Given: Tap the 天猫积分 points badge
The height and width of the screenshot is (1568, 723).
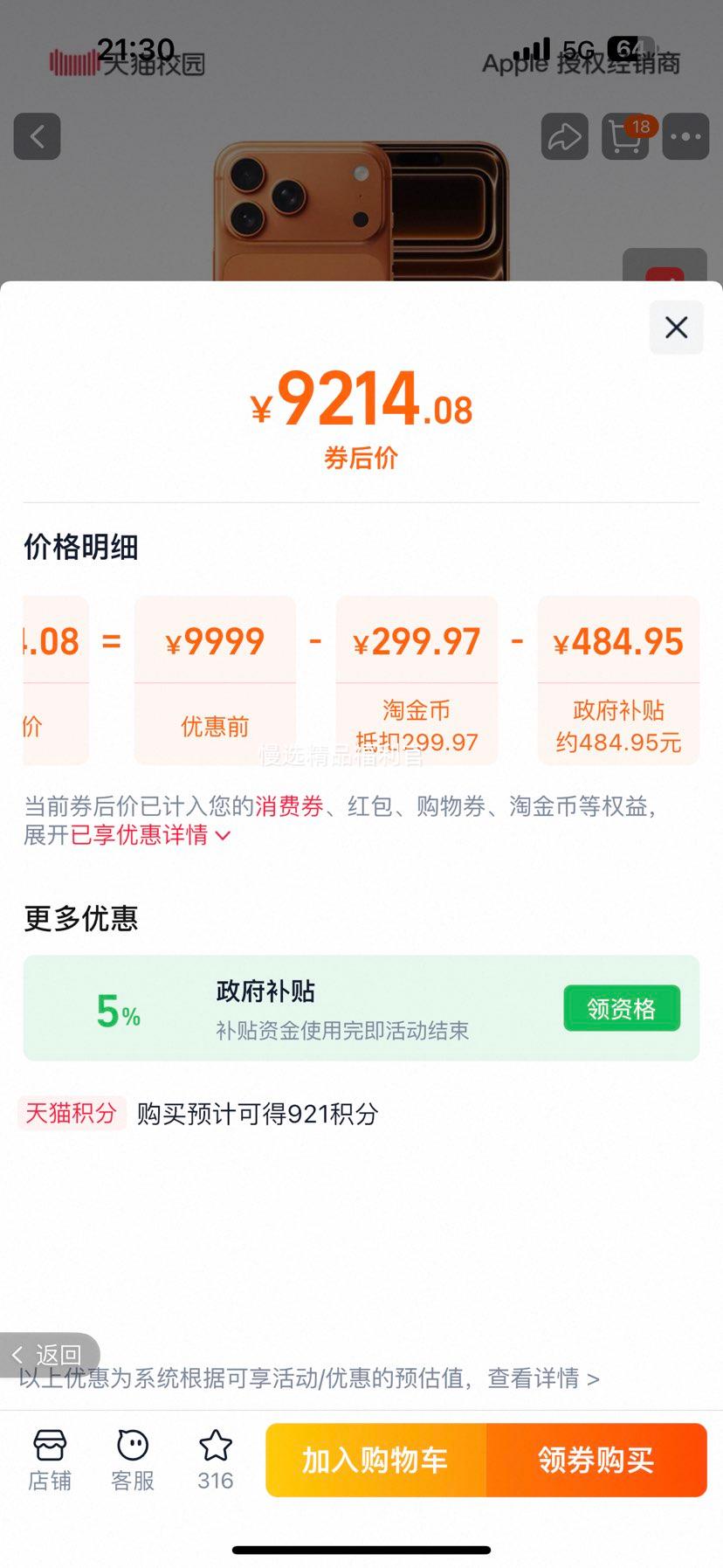Looking at the screenshot, I should click(x=72, y=1114).
